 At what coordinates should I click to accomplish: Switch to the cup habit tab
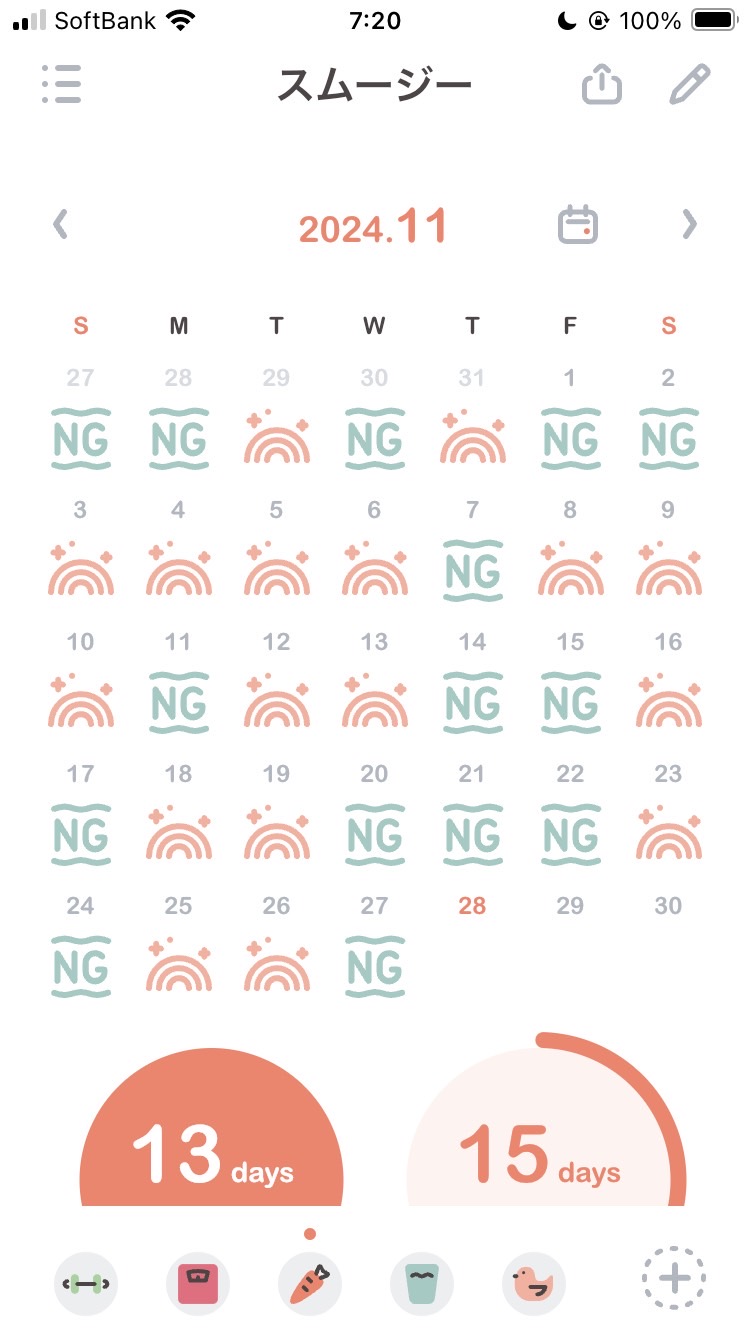click(x=422, y=1282)
